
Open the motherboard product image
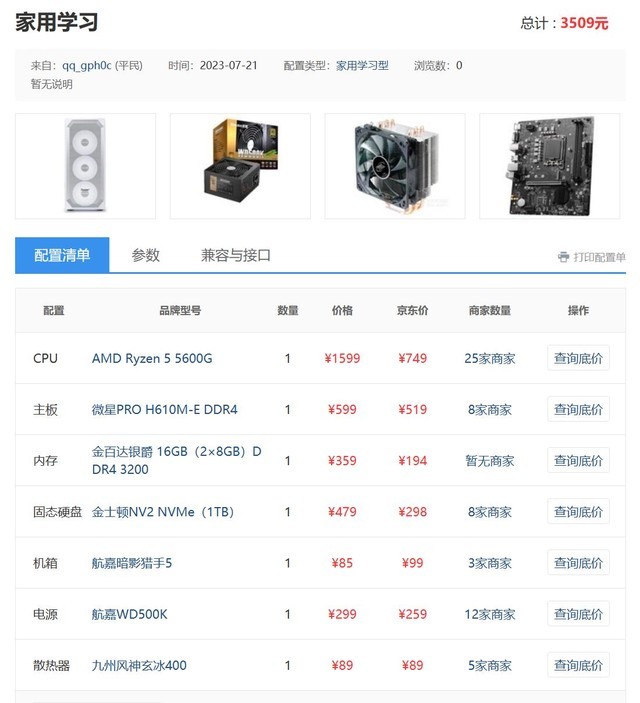point(550,166)
